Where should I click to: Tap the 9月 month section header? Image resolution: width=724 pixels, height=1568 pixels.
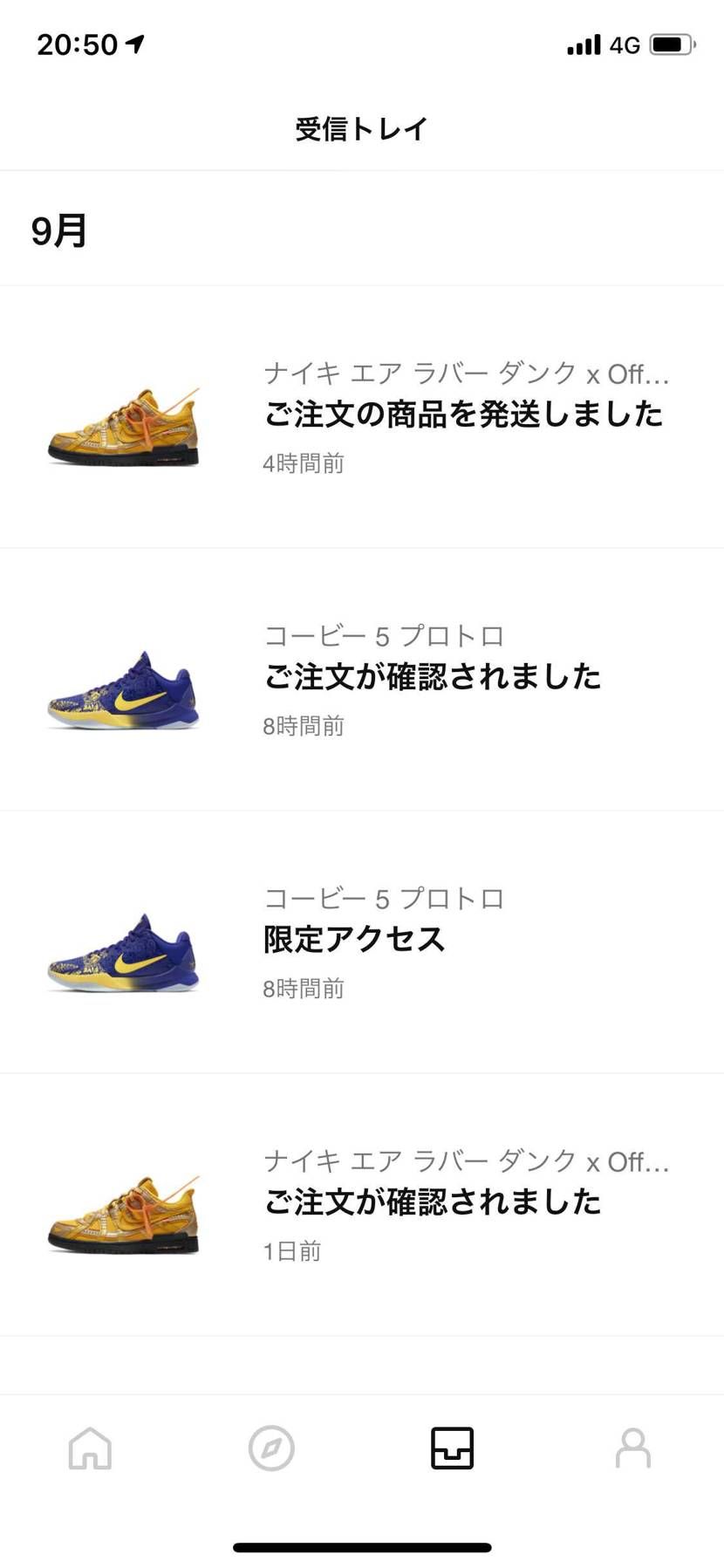coord(58,230)
